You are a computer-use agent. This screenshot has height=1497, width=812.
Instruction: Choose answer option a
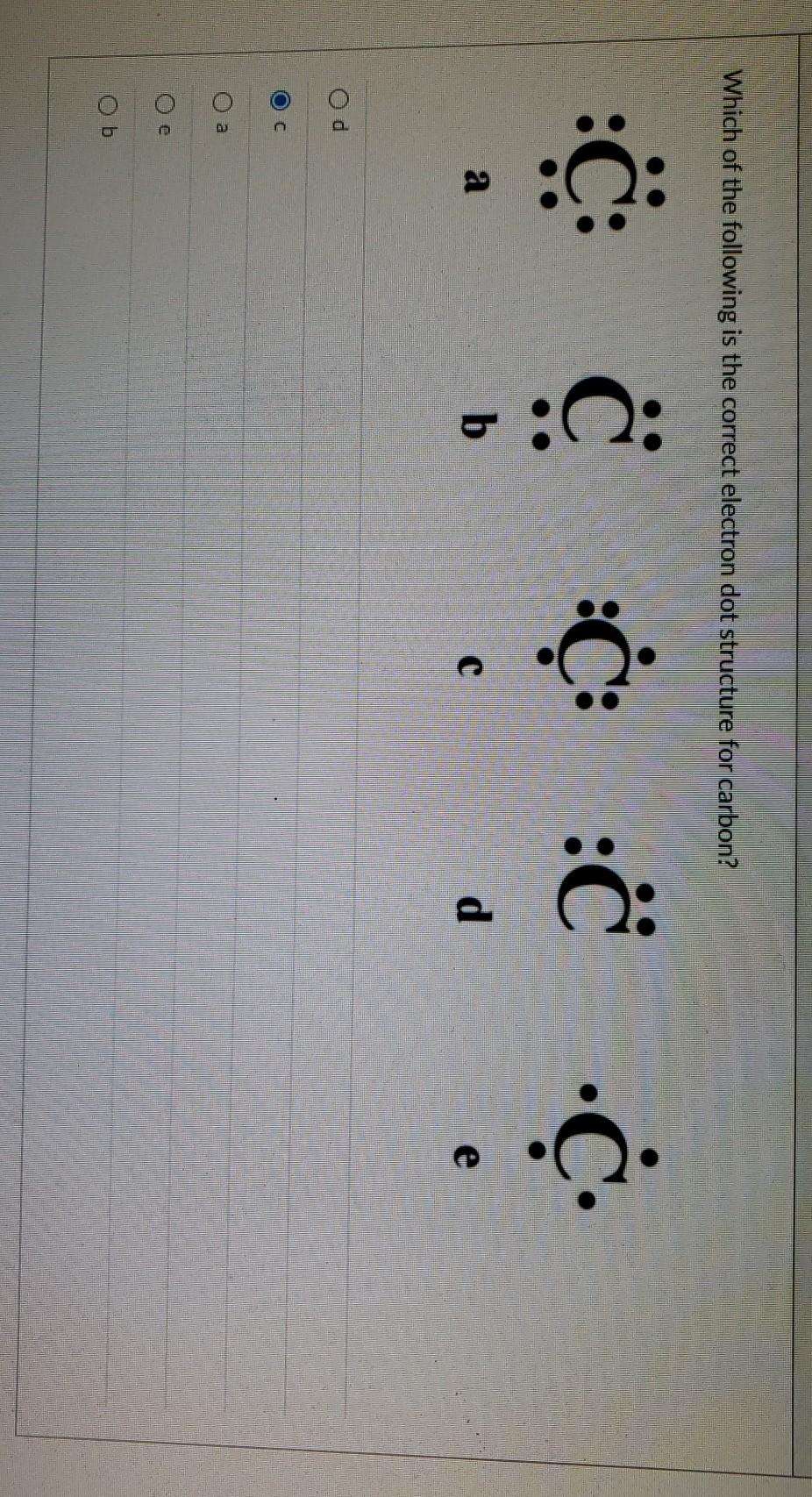pos(224,104)
